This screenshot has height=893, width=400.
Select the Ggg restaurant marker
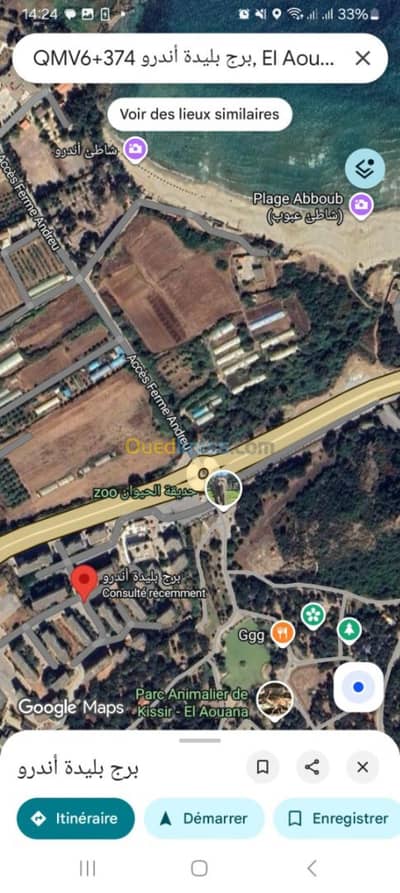tap(283, 634)
